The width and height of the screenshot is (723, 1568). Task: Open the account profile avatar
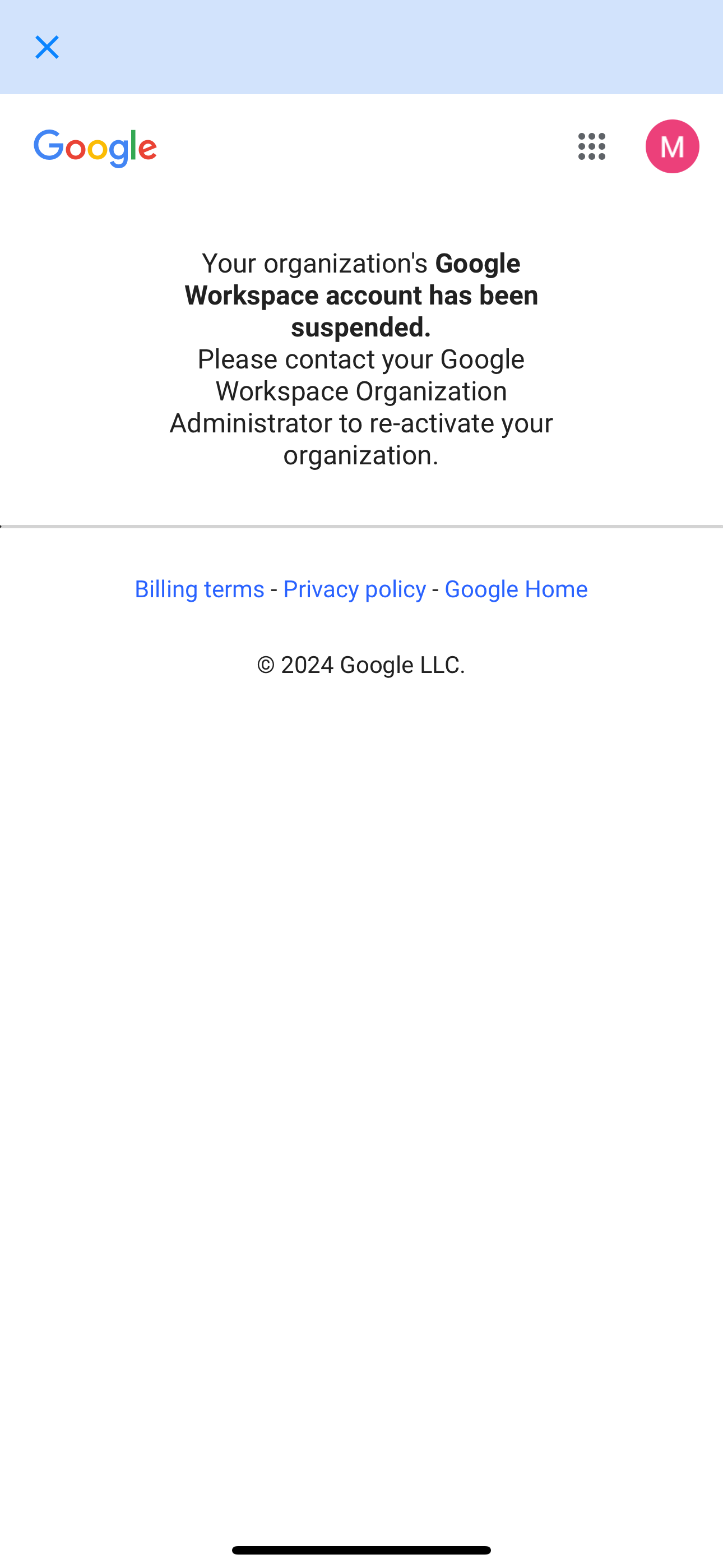672,147
